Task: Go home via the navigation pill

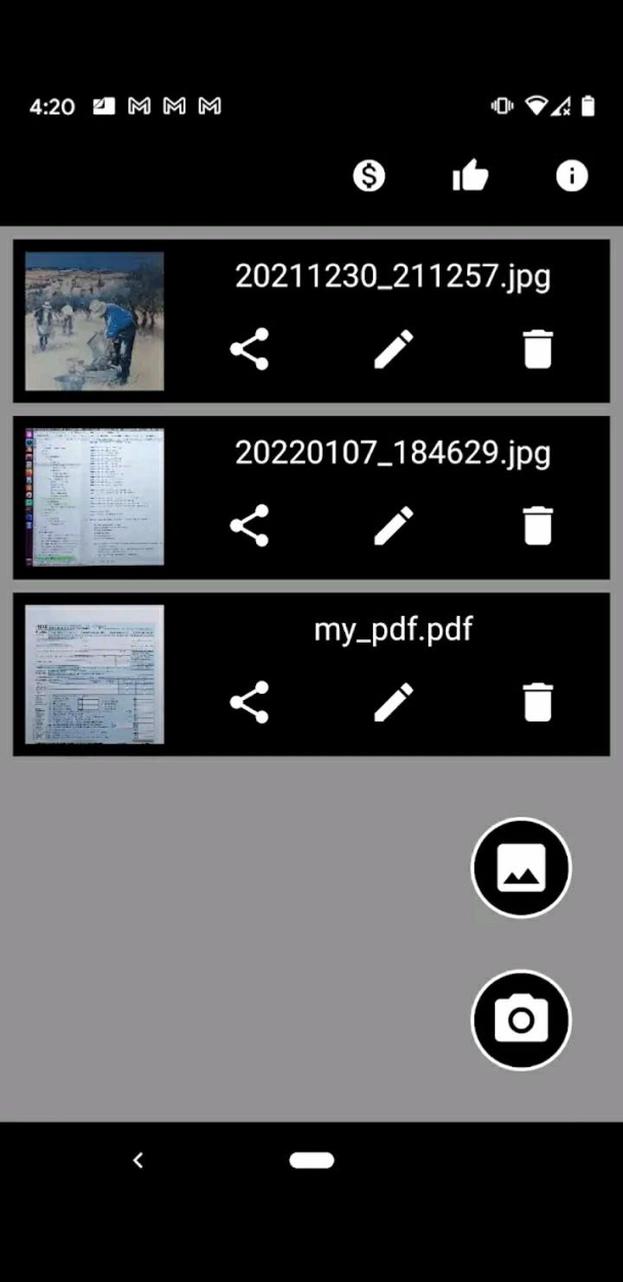Action: click(312, 1160)
